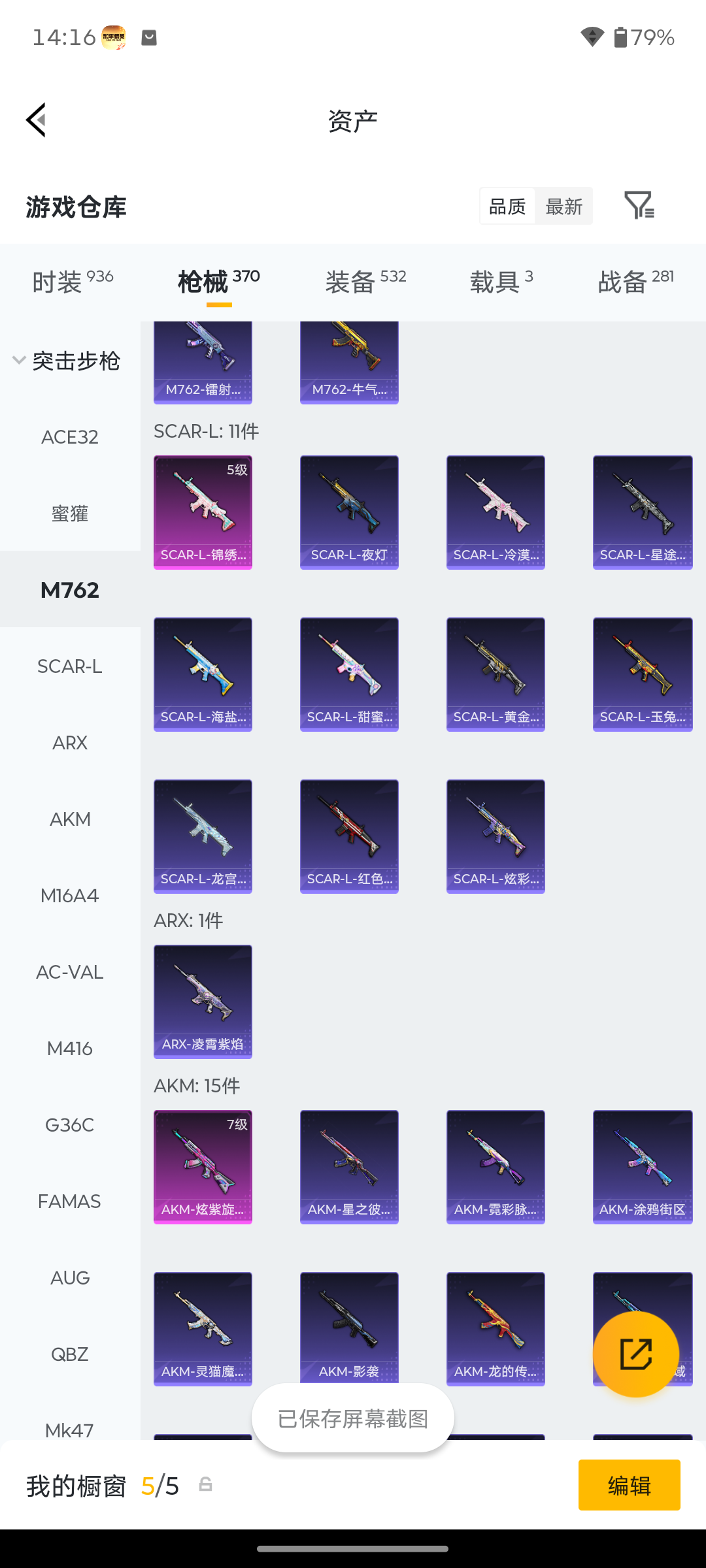Sort warehouse by 最新
This screenshot has height=1568, width=706.
tap(563, 206)
